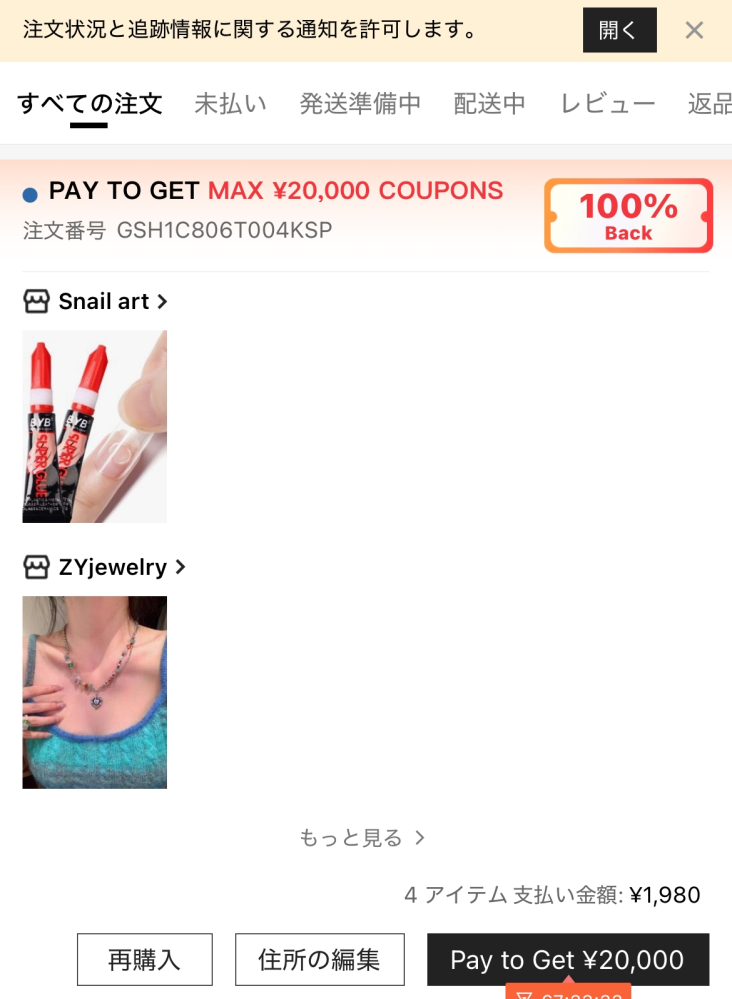732x999 pixels.
Task: Switch to the 発送準備中 tab
Action: click(360, 103)
